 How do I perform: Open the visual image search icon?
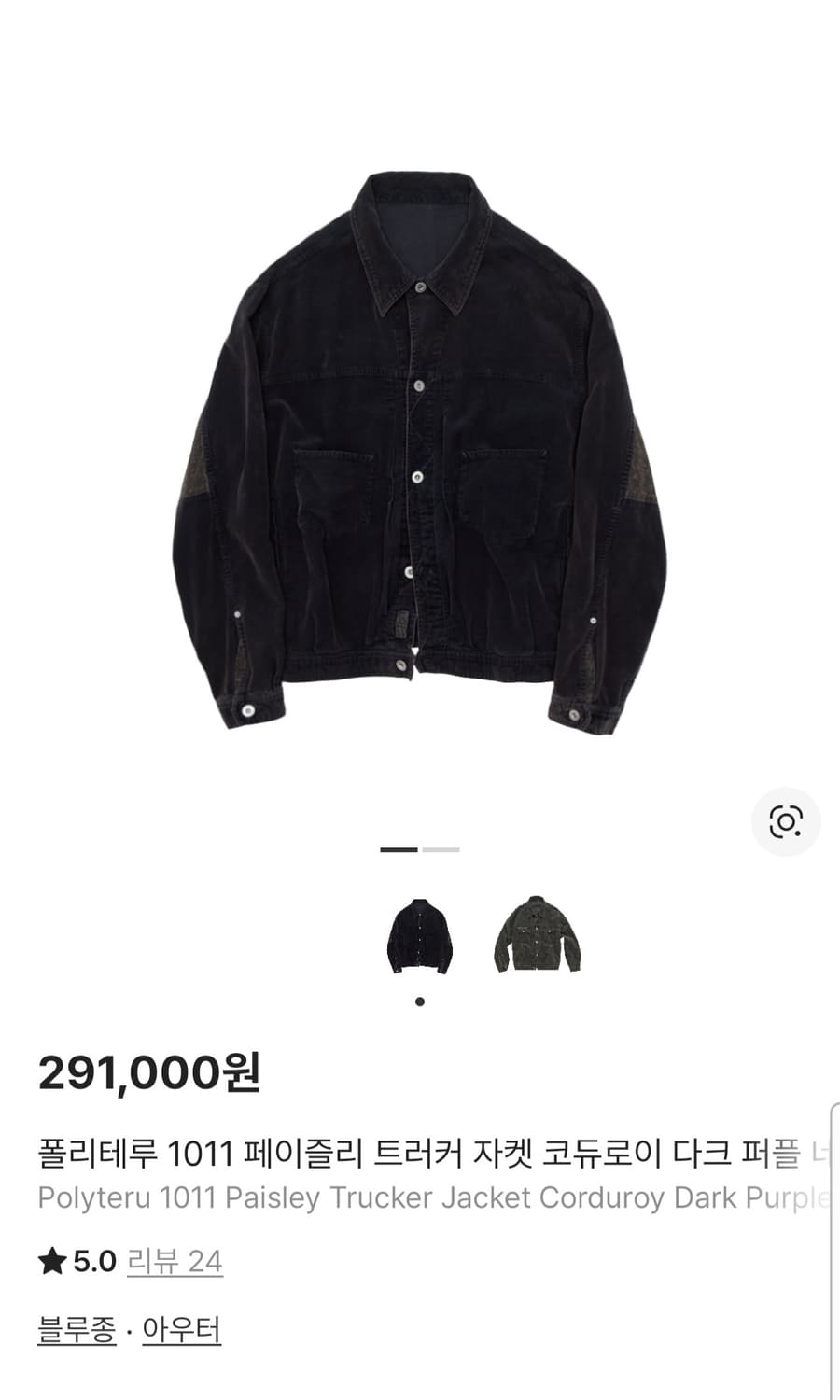tap(786, 822)
